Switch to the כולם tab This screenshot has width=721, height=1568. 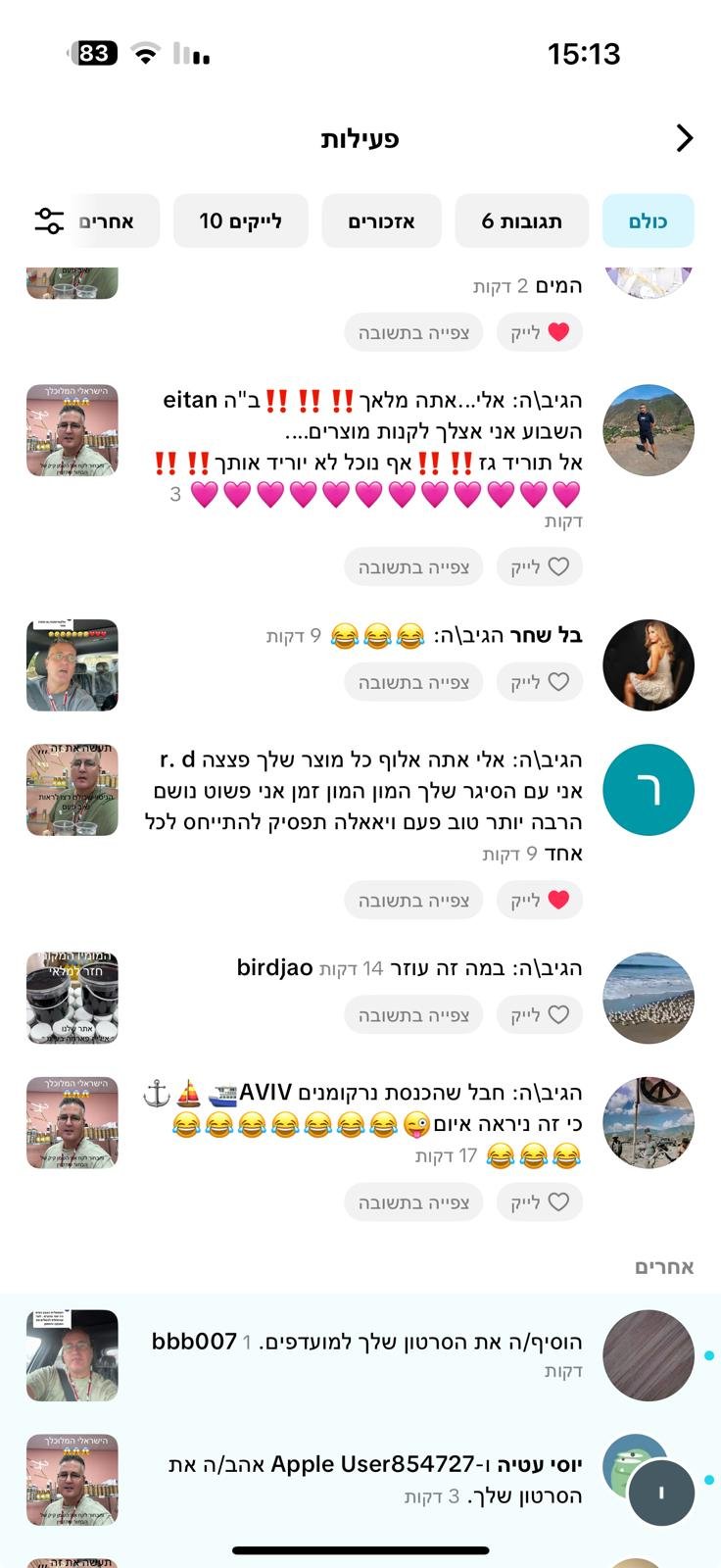pos(648,220)
